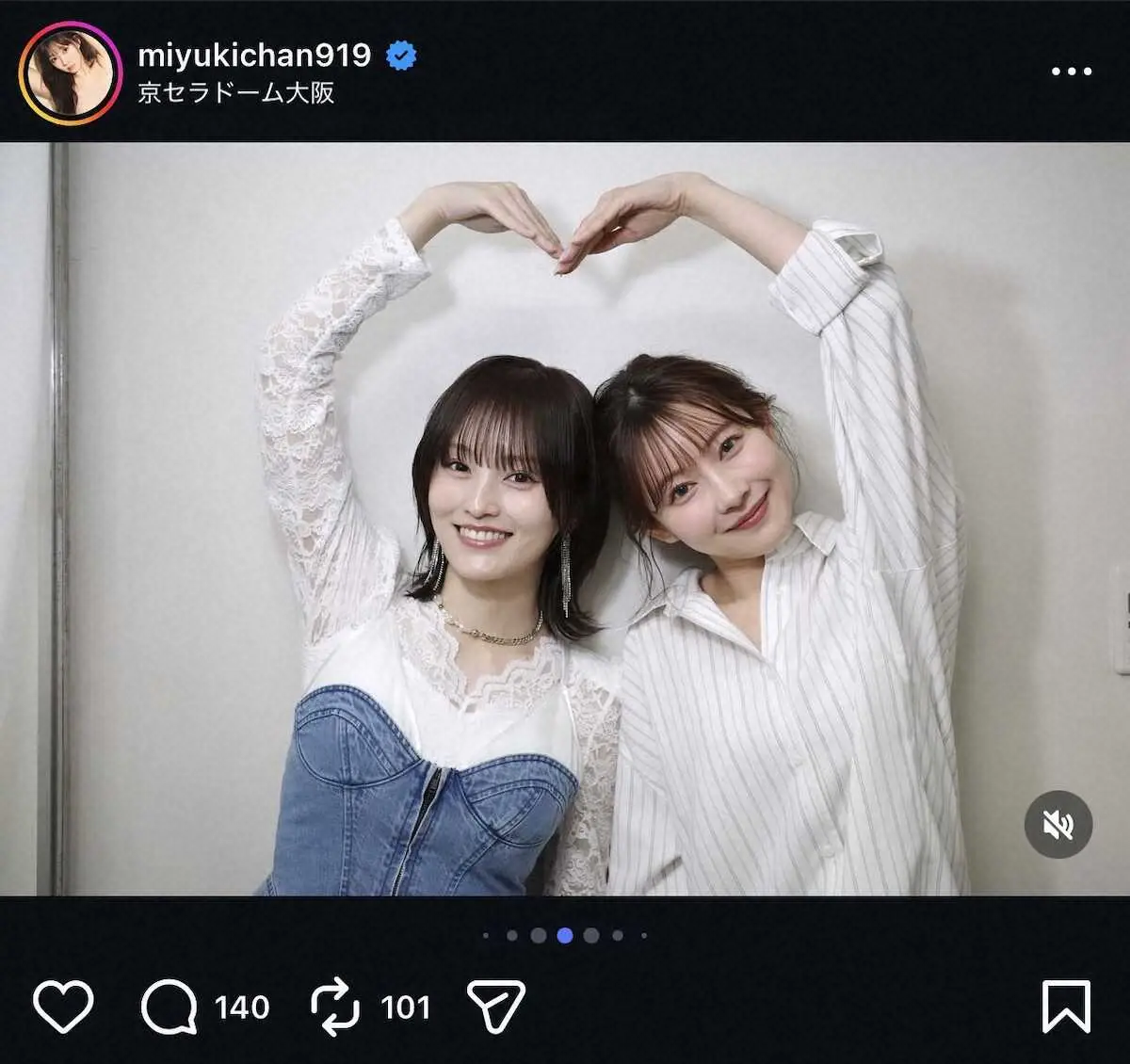Open the three-dot overflow menu
The image size is (1130, 1064).
(1071, 72)
